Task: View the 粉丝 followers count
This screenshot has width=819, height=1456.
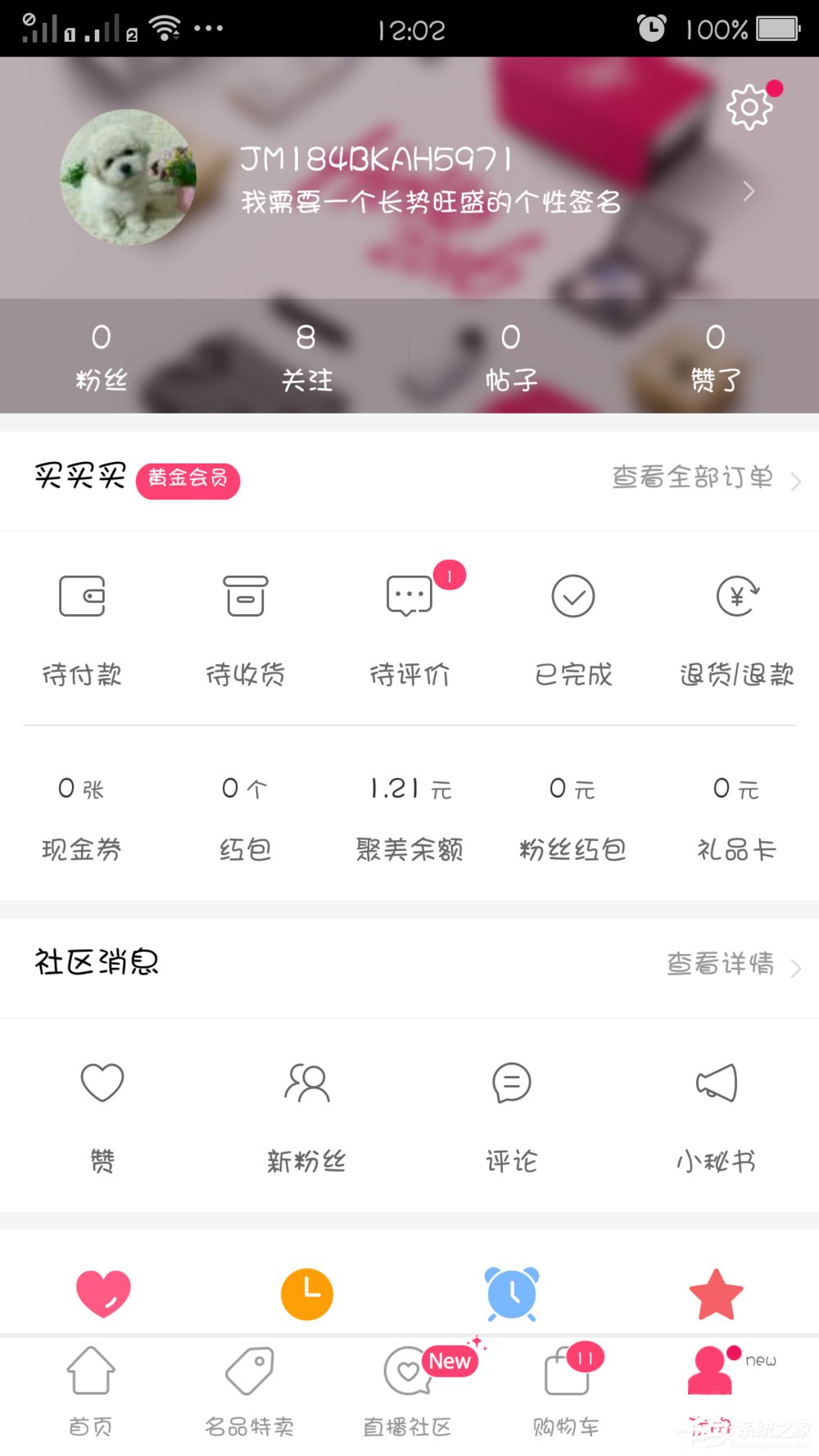Action: pyautogui.click(x=102, y=357)
